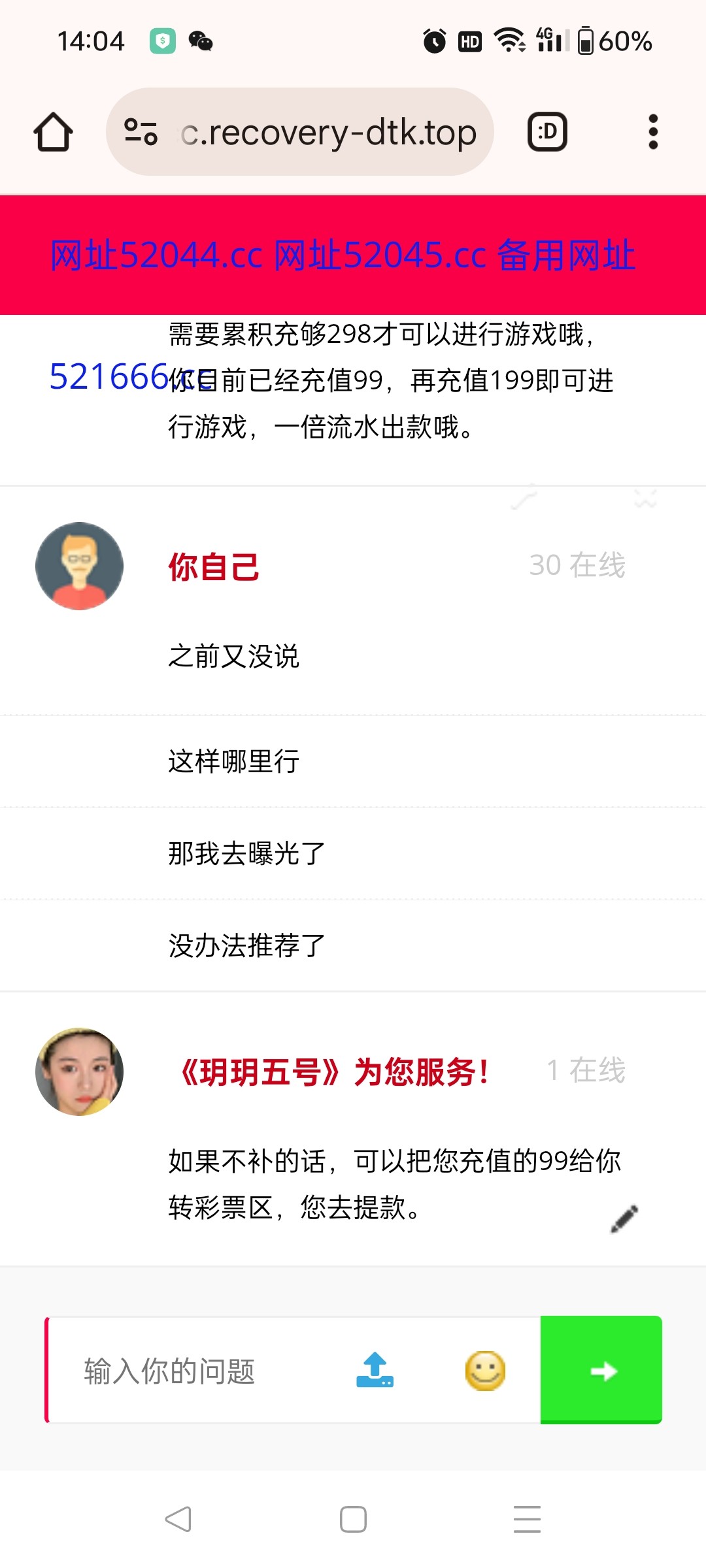Send the message with green arrow

tap(601, 1370)
